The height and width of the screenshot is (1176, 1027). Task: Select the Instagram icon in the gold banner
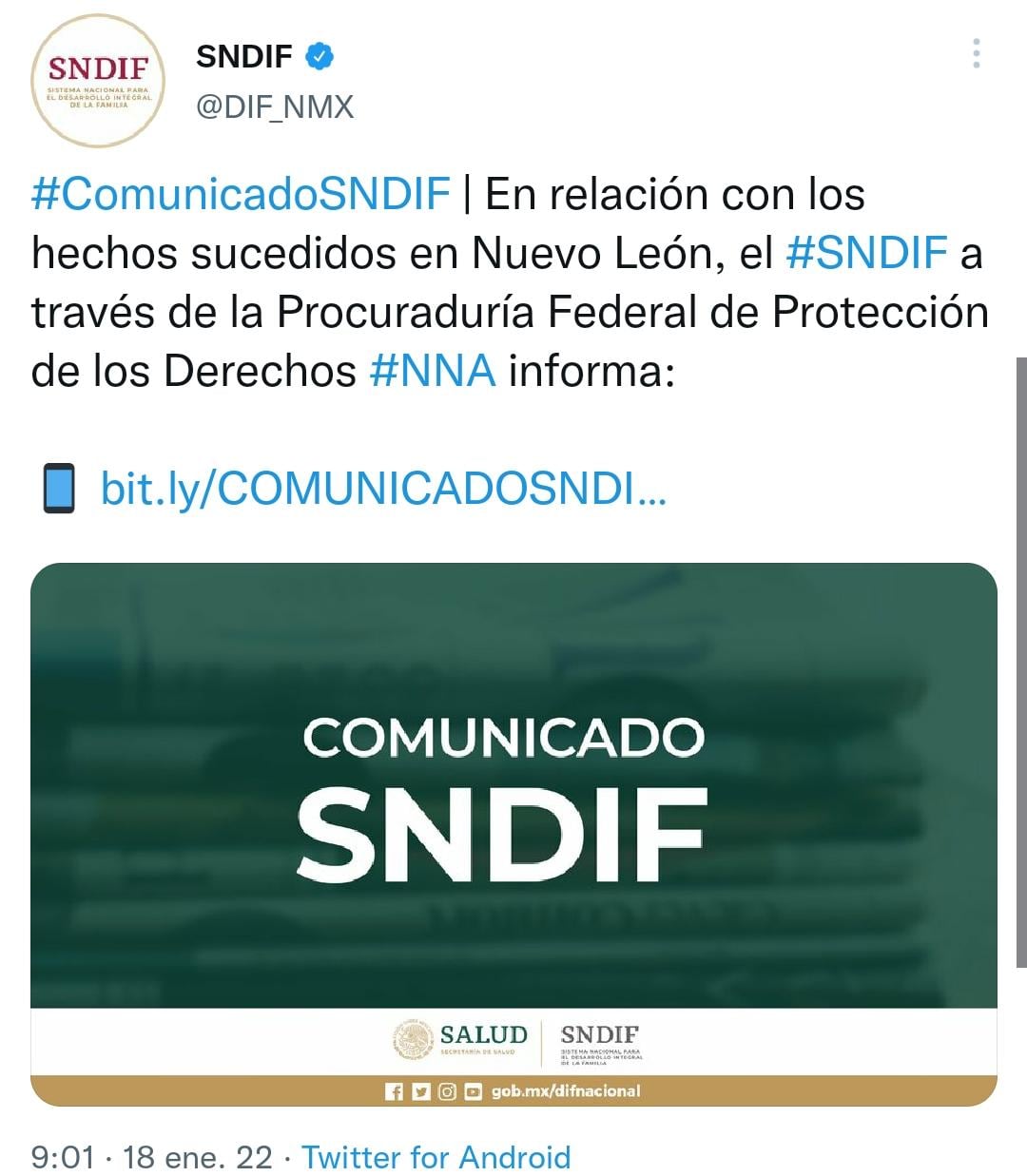[x=446, y=1090]
